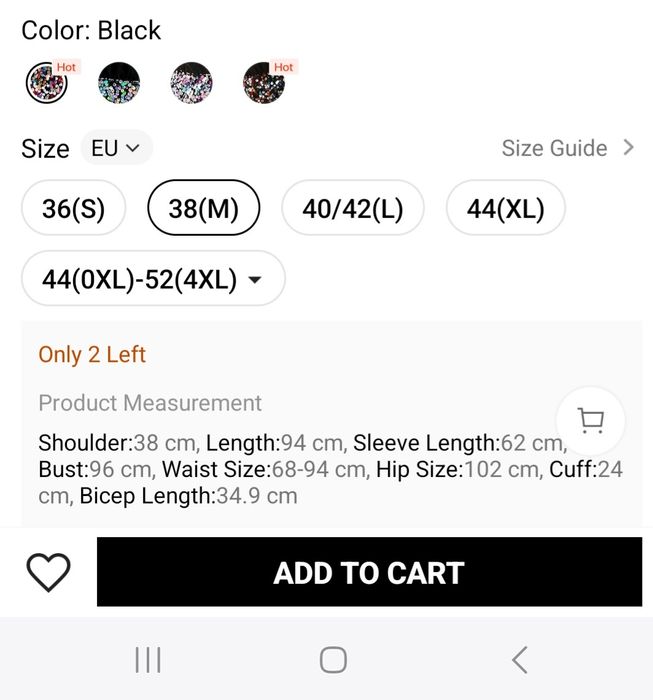Choose size 44(XL)
The image size is (653, 700).
(x=505, y=208)
